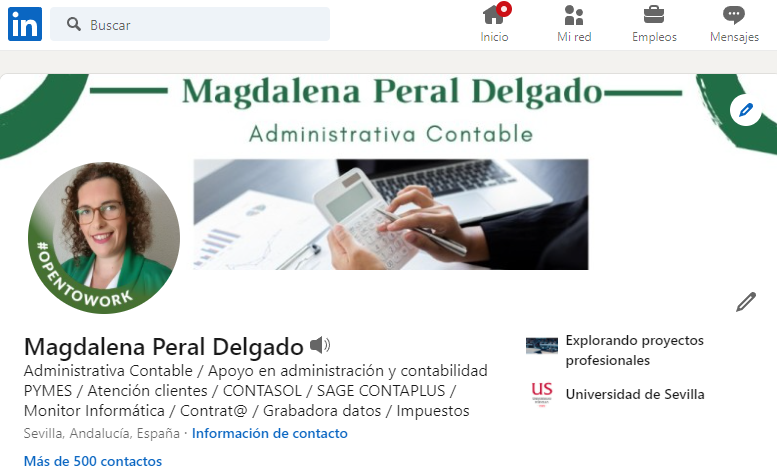Tap the Buscar search field
This screenshot has width=777, height=473.
click(x=190, y=25)
